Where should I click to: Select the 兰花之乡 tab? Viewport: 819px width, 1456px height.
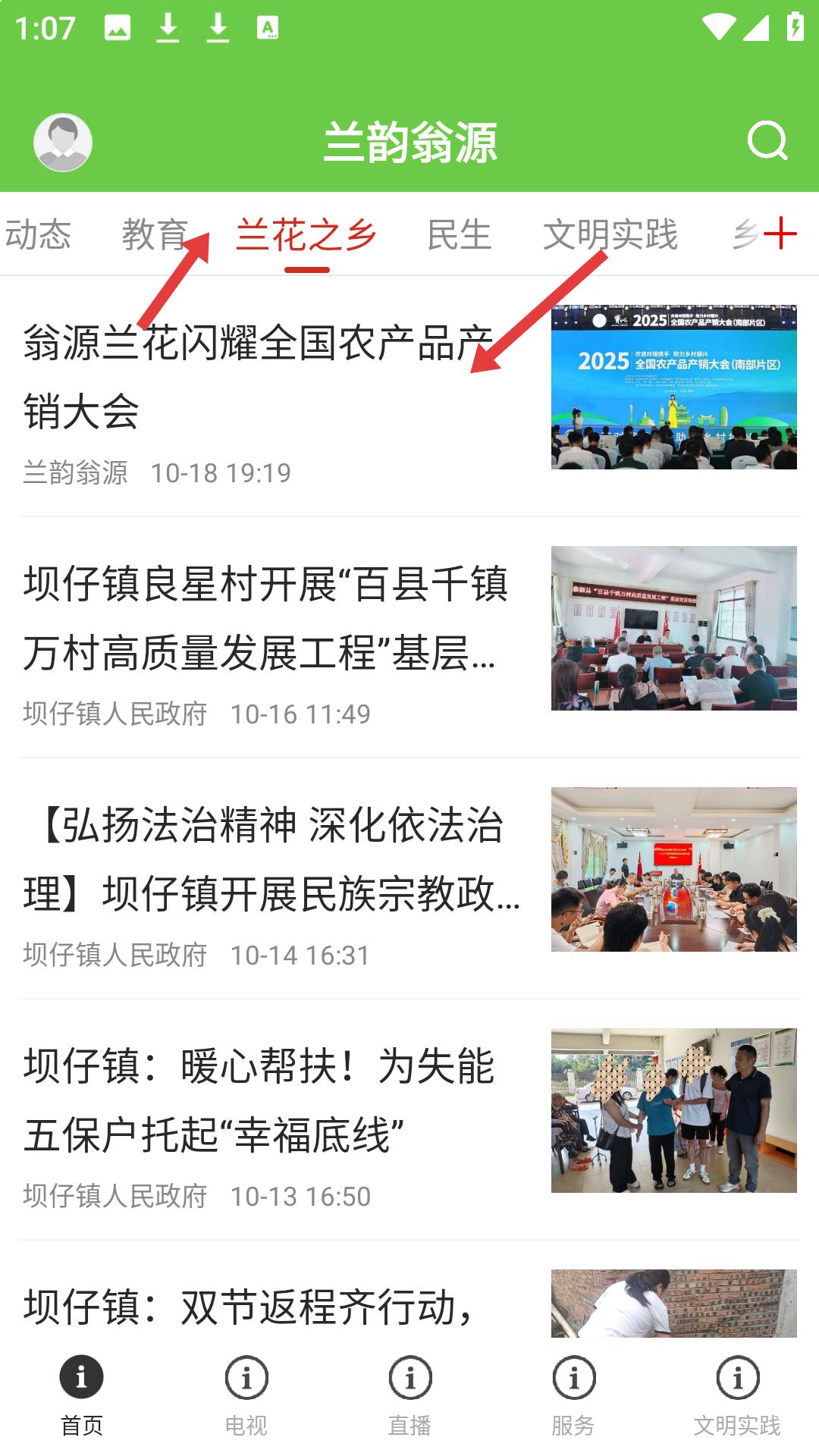tap(306, 234)
